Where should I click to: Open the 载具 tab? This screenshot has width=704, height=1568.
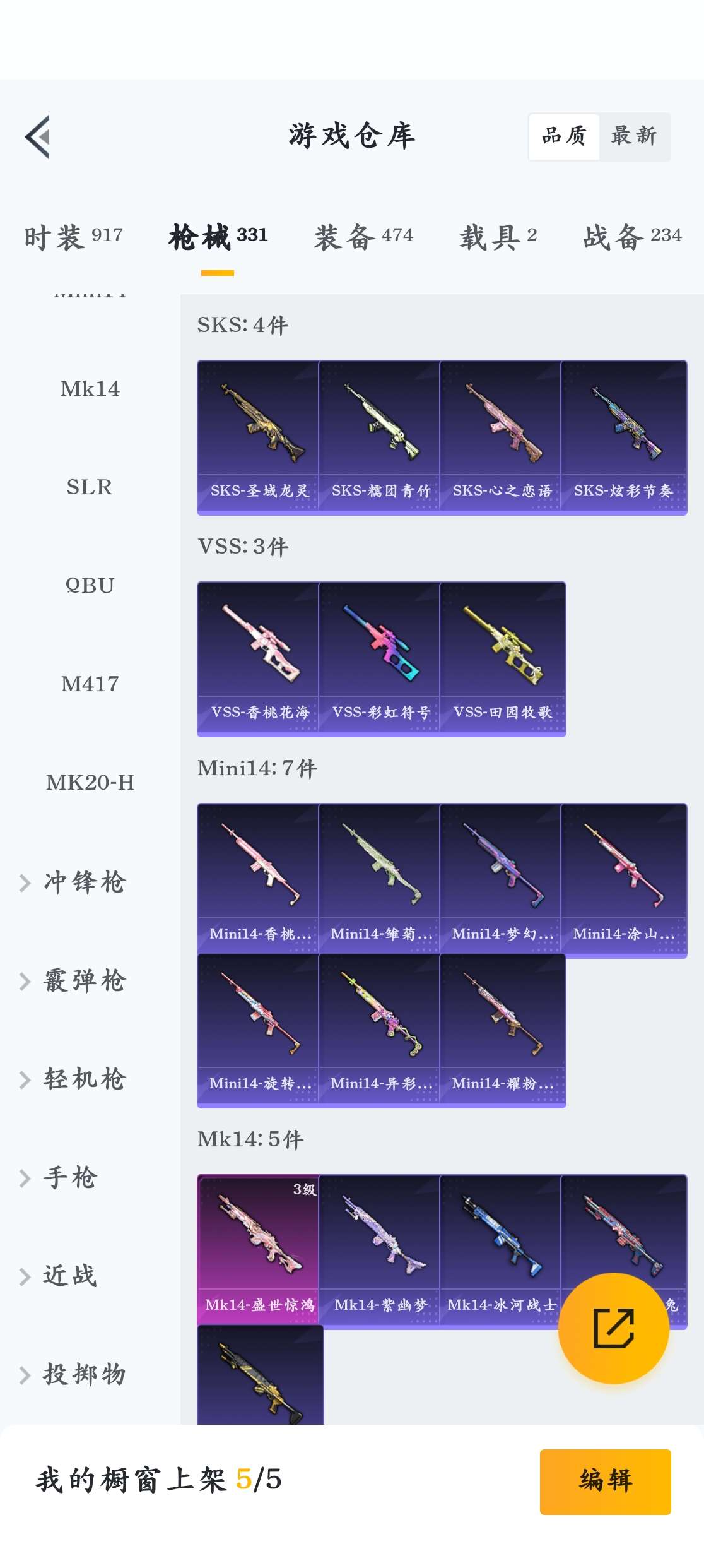498,237
